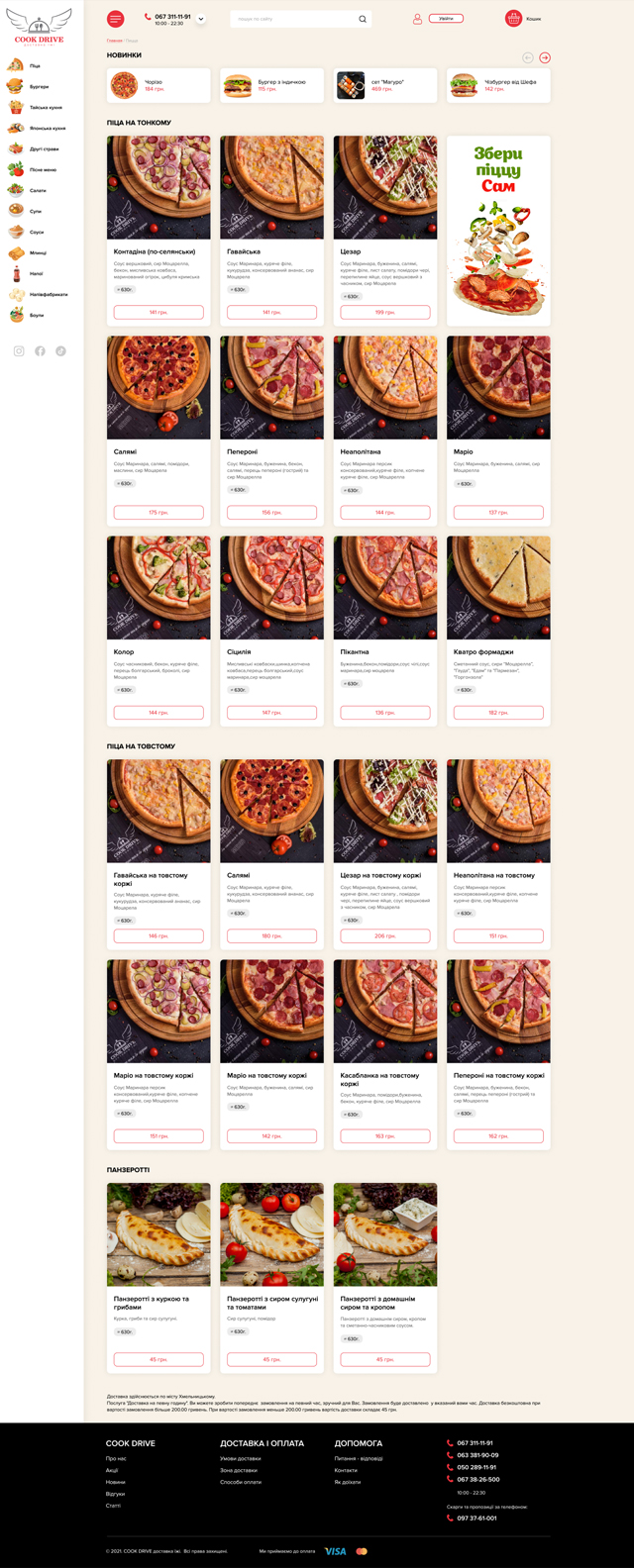Viewport: 634px width, 1568px height.
Task: Go to Головна breadcrumb link
Action: [114, 41]
